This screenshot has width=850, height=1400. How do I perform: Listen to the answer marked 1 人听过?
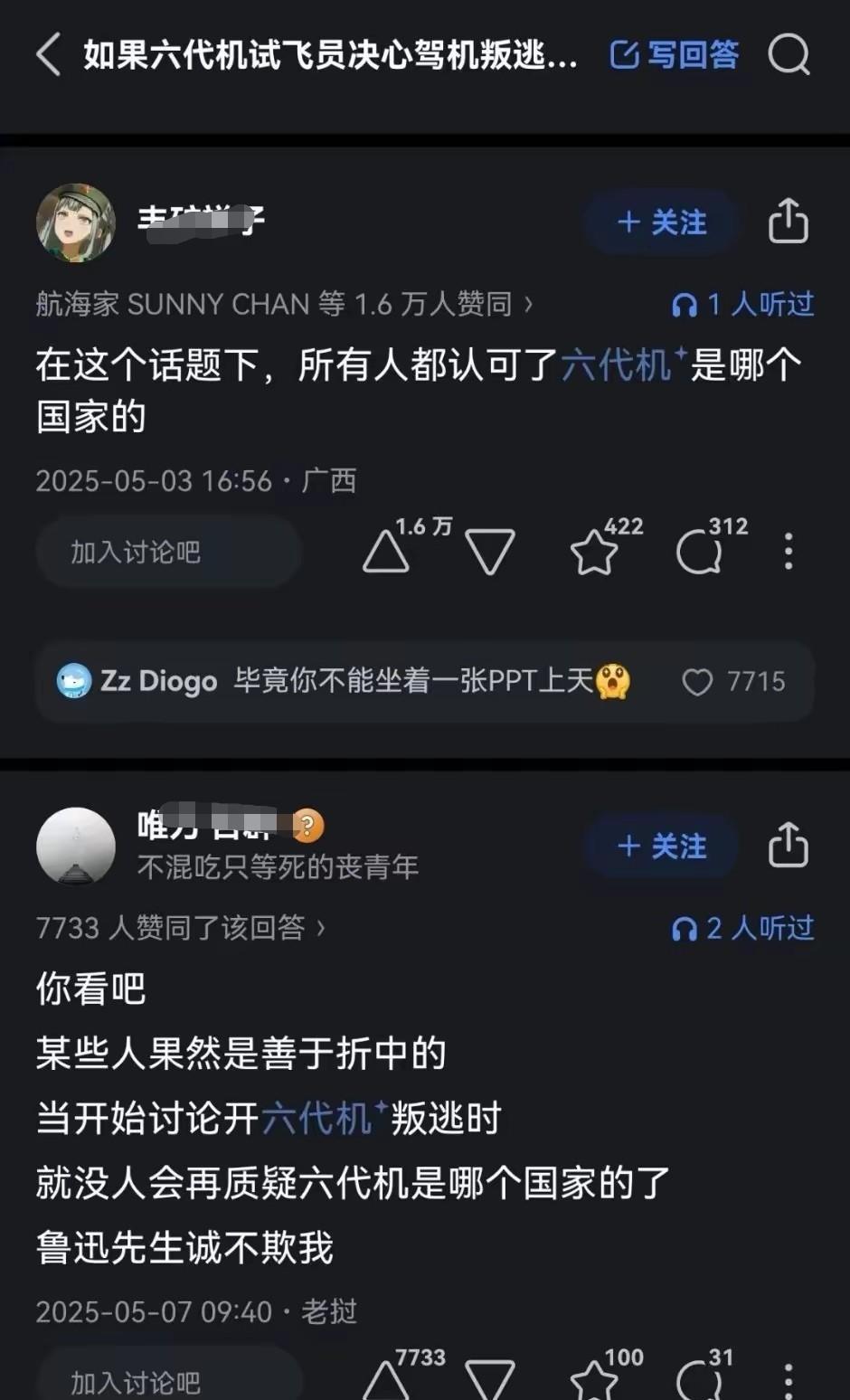tap(742, 305)
